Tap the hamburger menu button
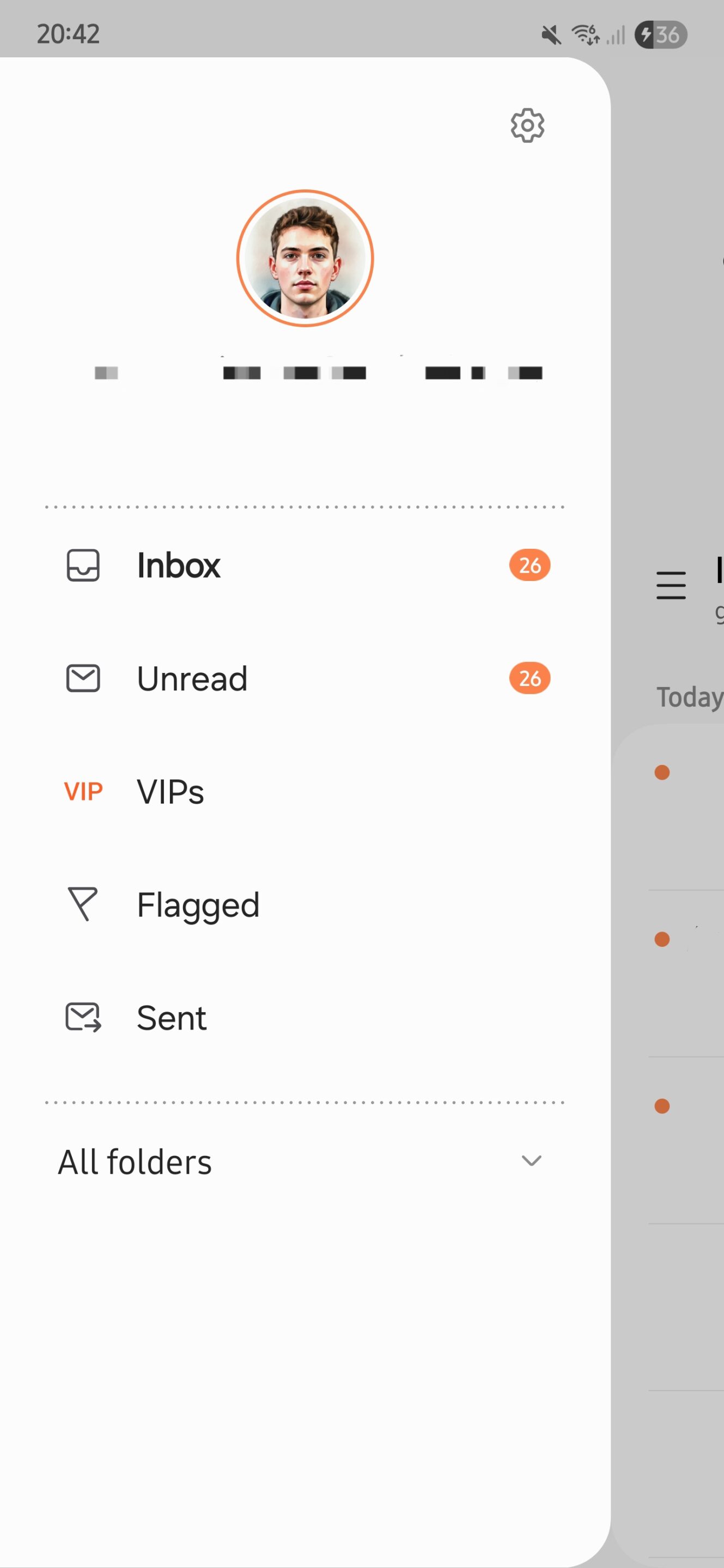The height and width of the screenshot is (1568, 724). (x=671, y=586)
